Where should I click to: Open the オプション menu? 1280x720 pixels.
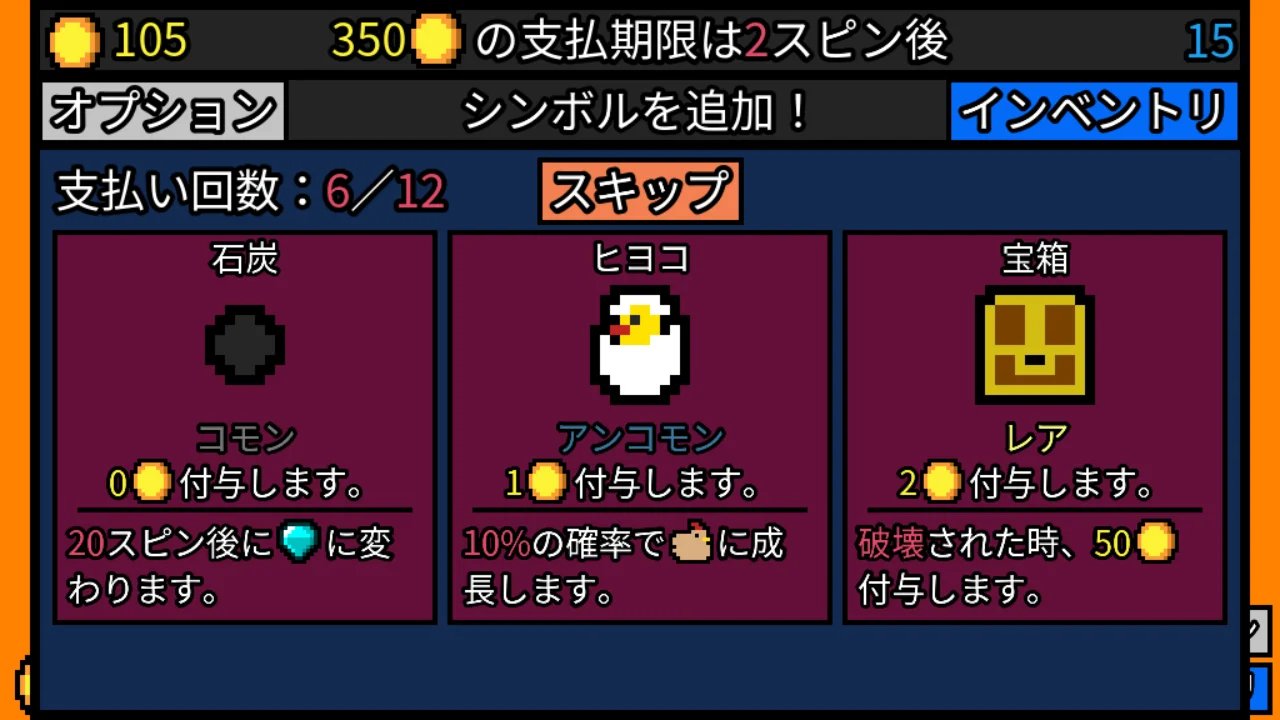[x=163, y=112]
